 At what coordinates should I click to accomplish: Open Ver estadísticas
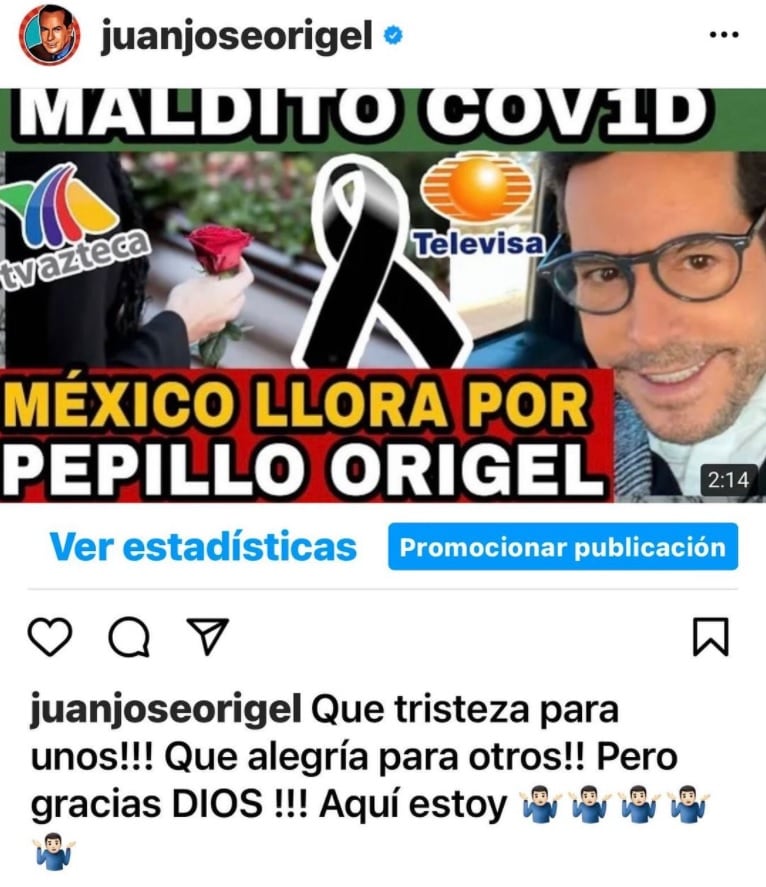click(203, 547)
